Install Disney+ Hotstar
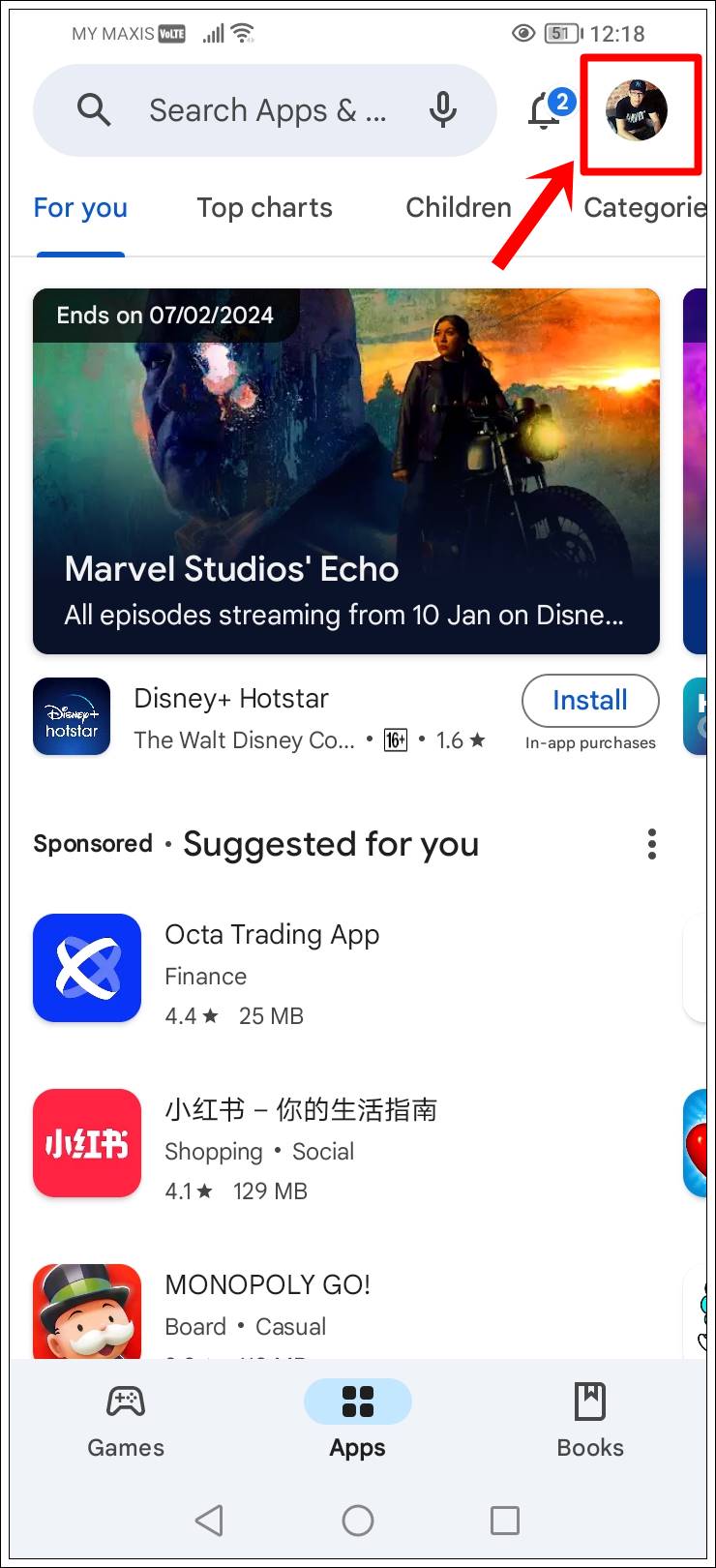The width and height of the screenshot is (716, 1568). click(x=590, y=700)
